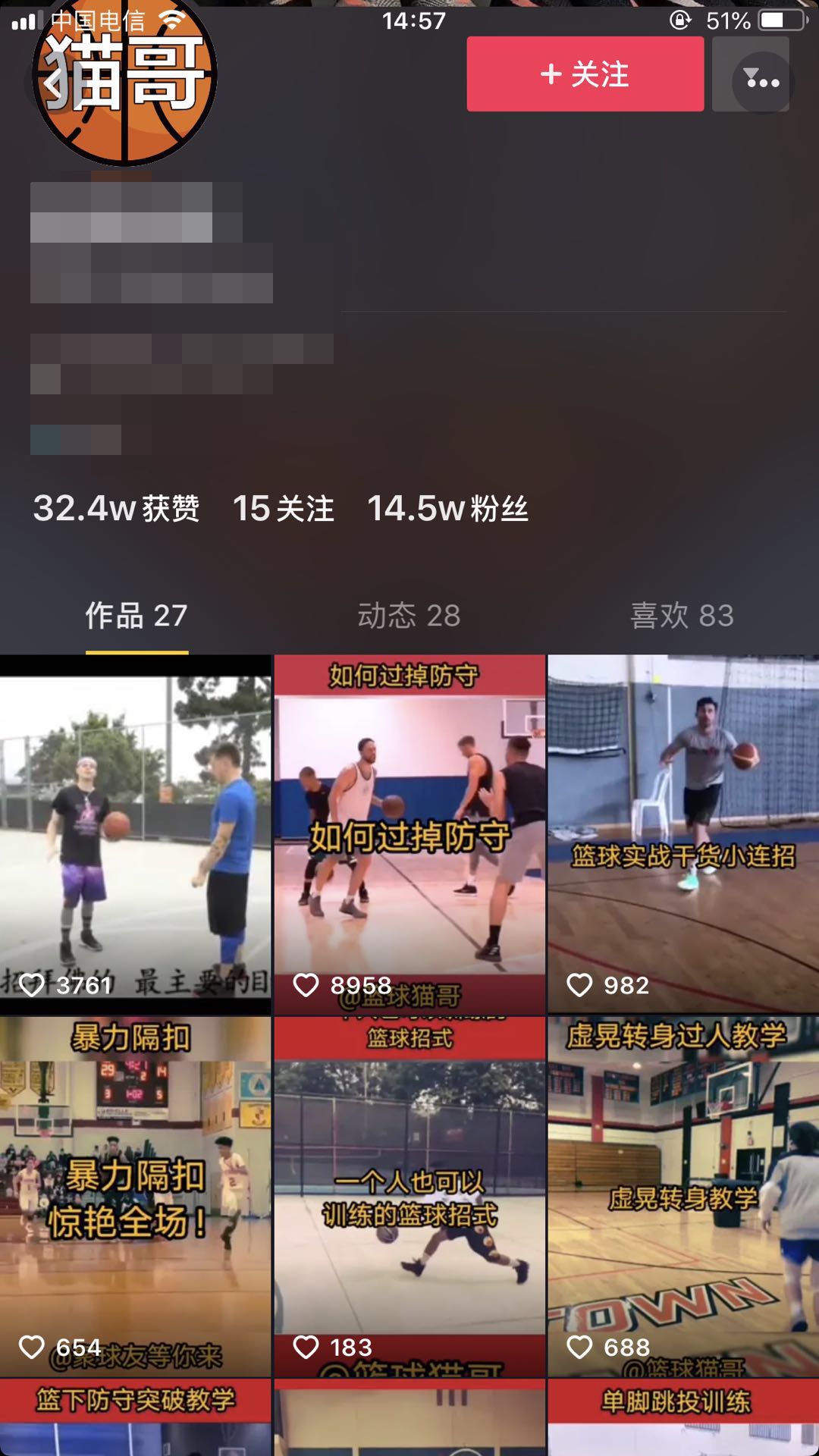Follow this account with +关注 button

tap(585, 74)
